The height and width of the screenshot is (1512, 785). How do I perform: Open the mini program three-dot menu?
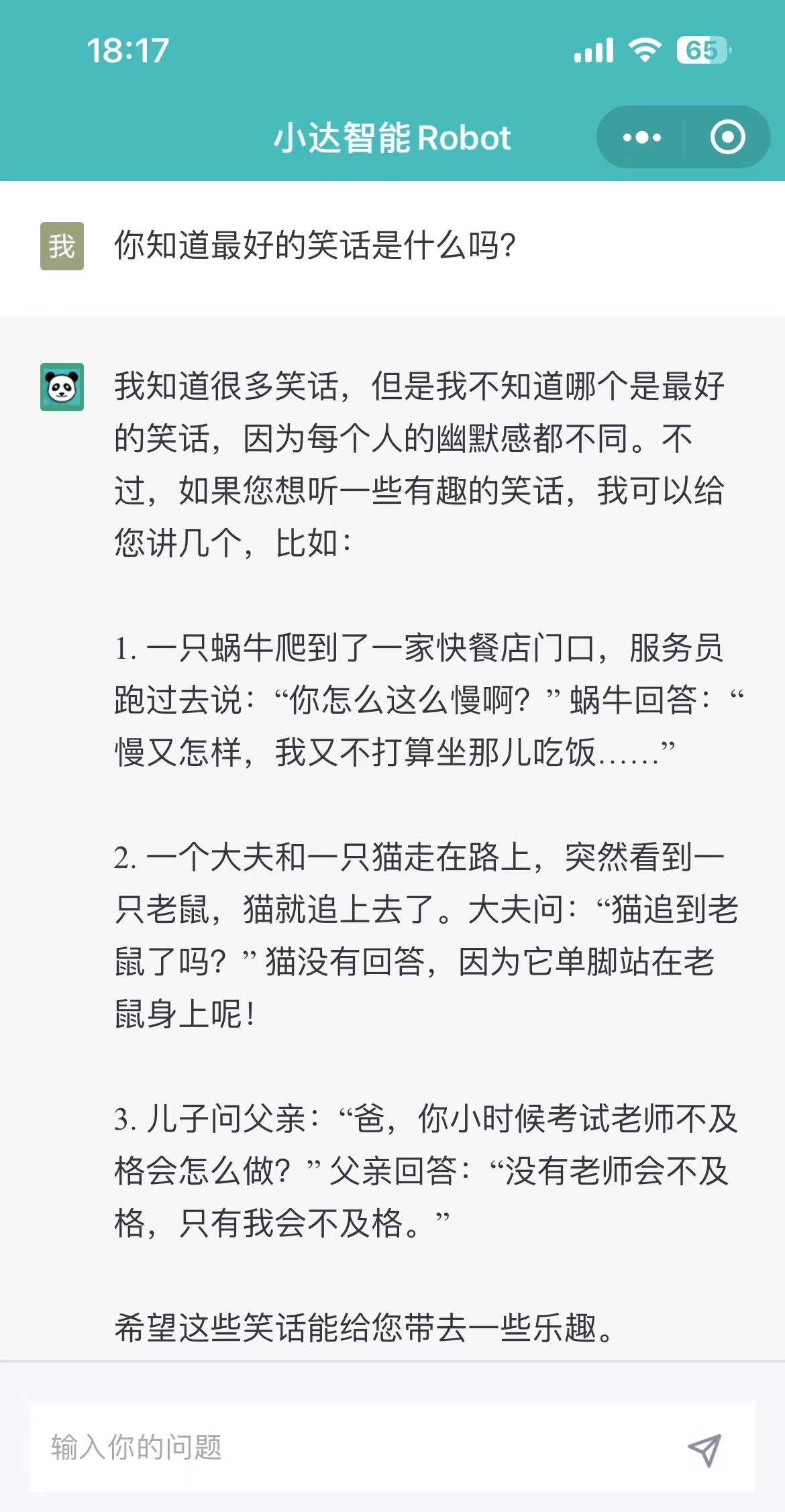[x=641, y=138]
